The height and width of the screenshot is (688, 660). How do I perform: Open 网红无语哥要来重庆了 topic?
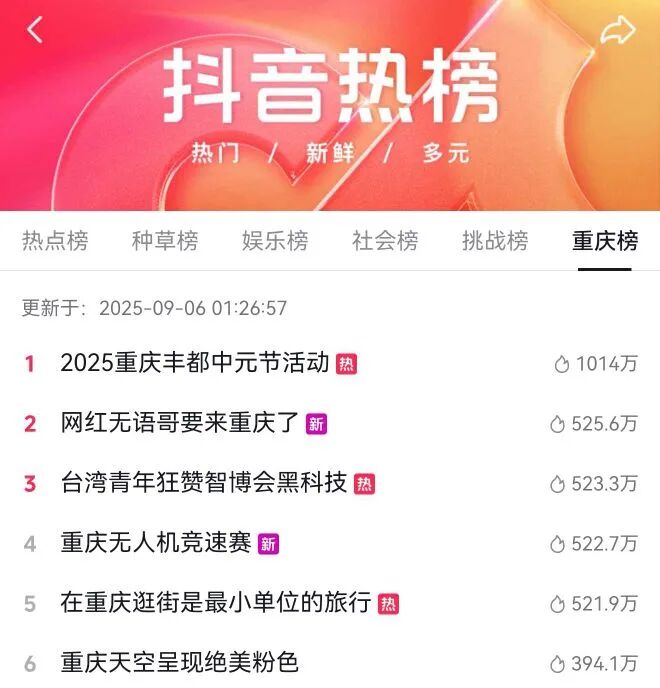tap(180, 423)
